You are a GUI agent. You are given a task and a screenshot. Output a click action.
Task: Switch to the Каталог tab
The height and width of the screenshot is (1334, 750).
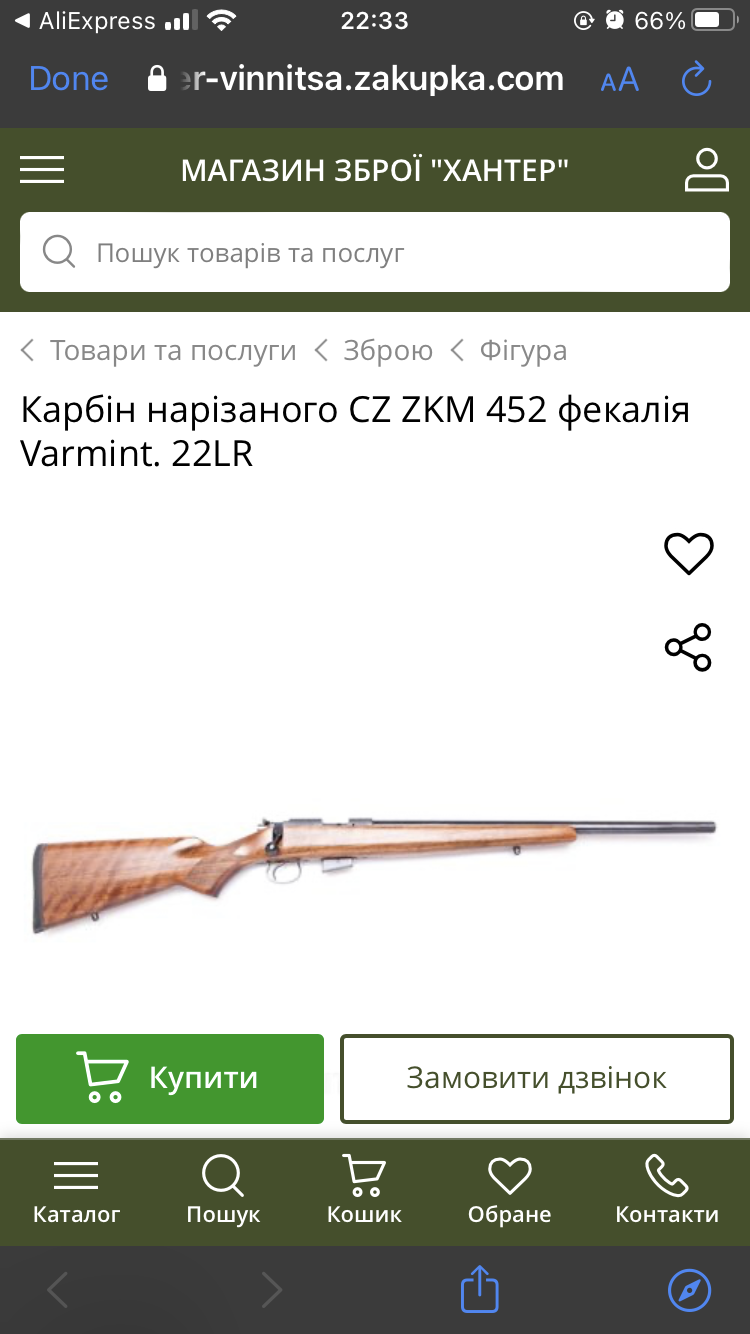tap(76, 1190)
